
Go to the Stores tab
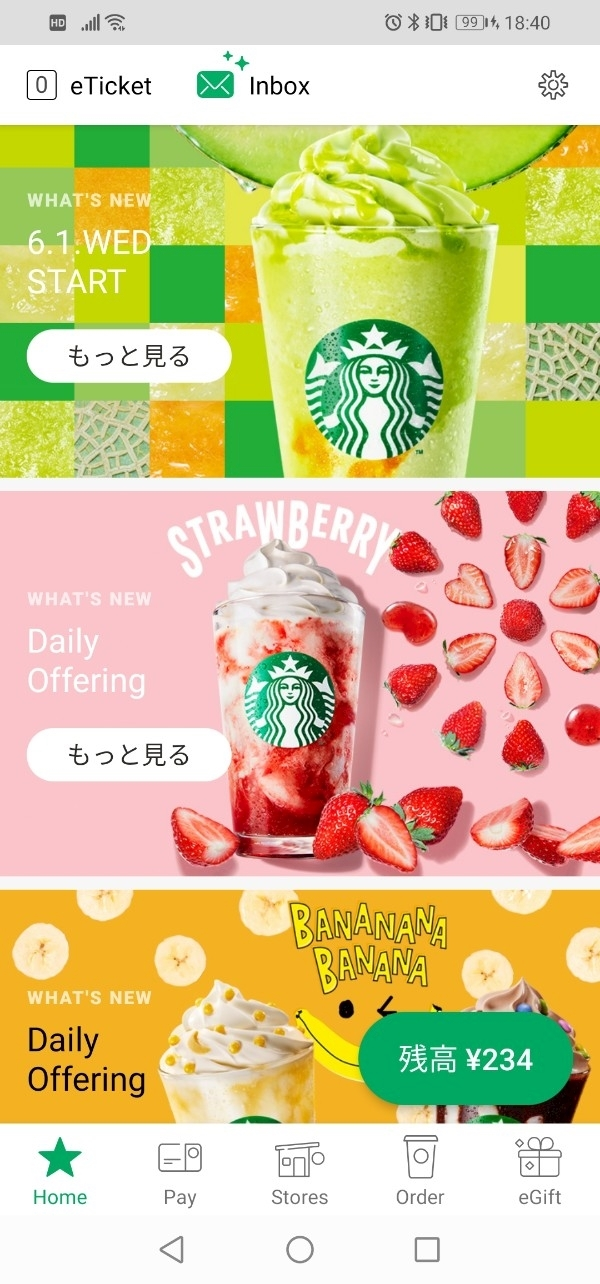click(x=300, y=1170)
